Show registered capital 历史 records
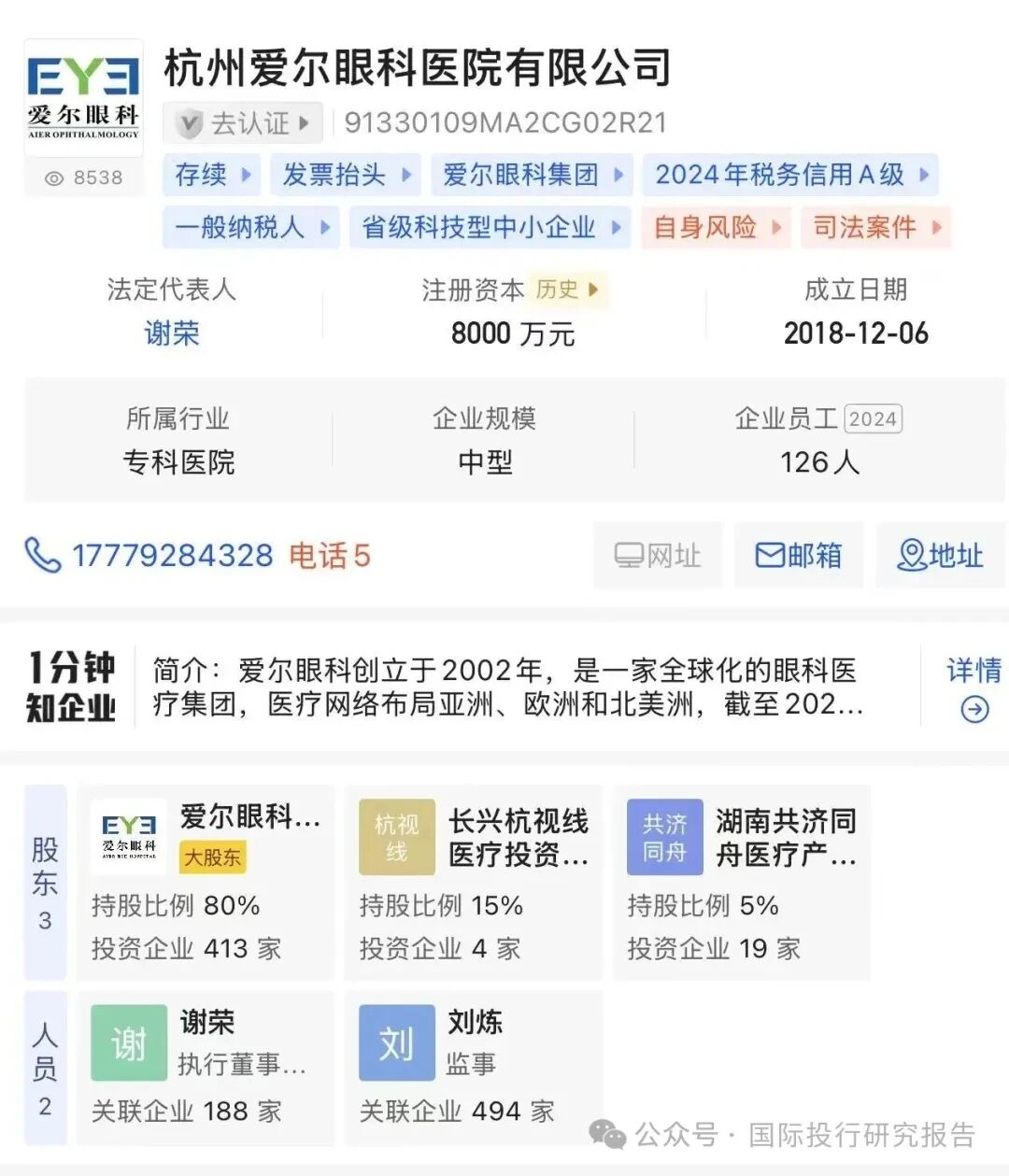 coord(567,290)
